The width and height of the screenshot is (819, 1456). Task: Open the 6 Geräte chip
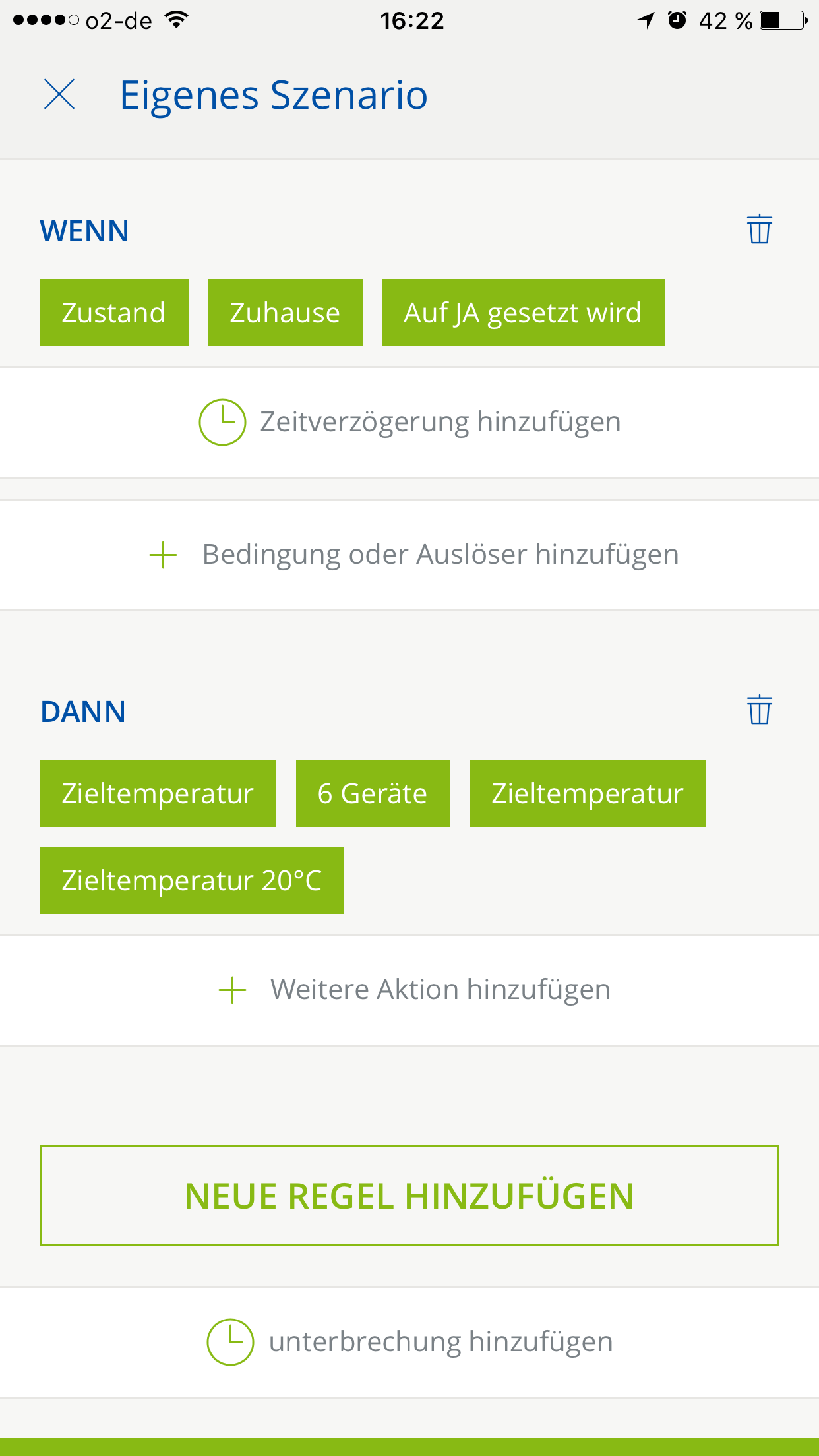tap(373, 793)
